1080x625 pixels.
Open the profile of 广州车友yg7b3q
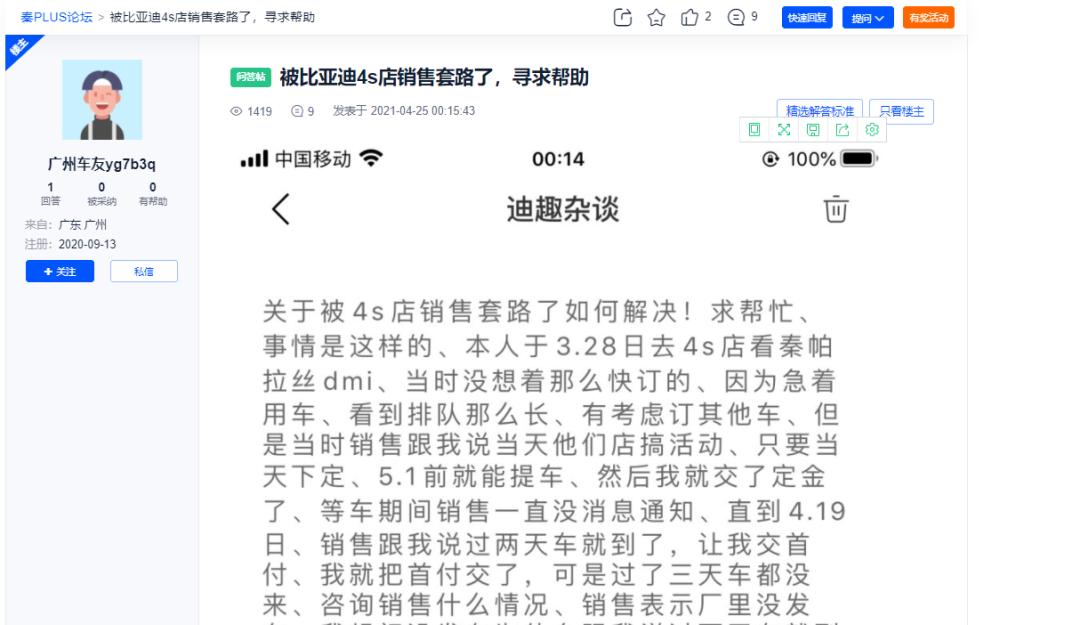(x=101, y=164)
